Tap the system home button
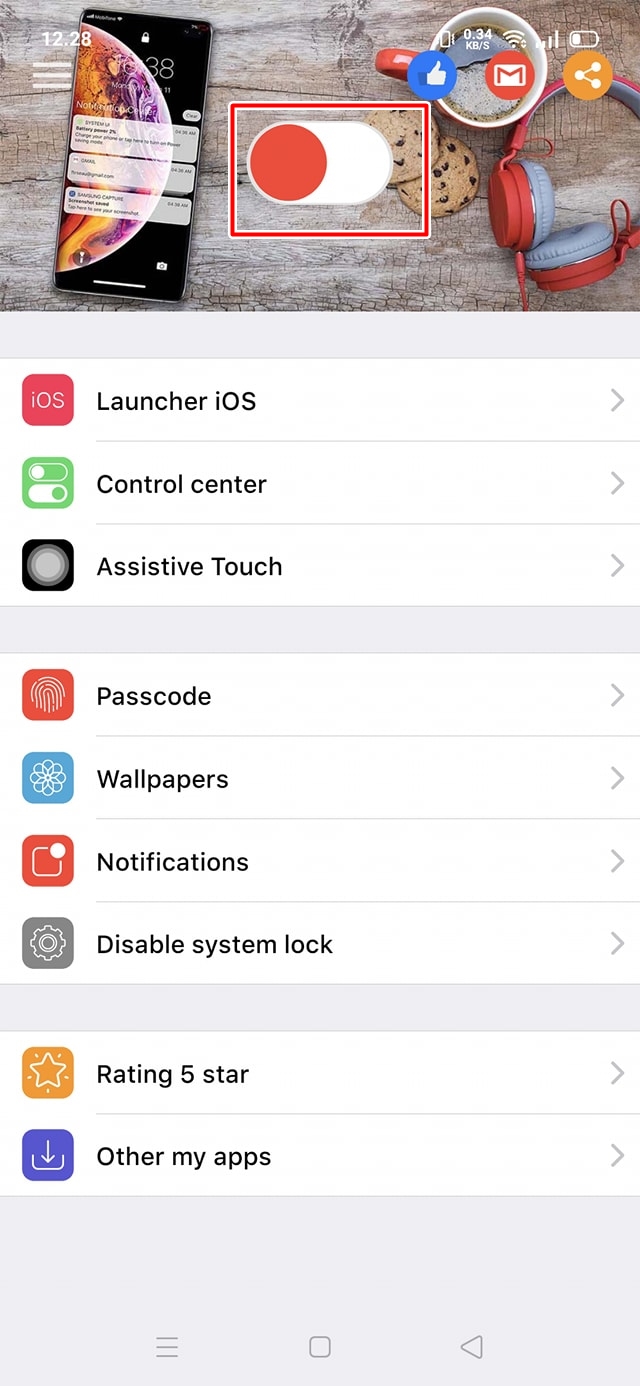 tap(320, 1347)
